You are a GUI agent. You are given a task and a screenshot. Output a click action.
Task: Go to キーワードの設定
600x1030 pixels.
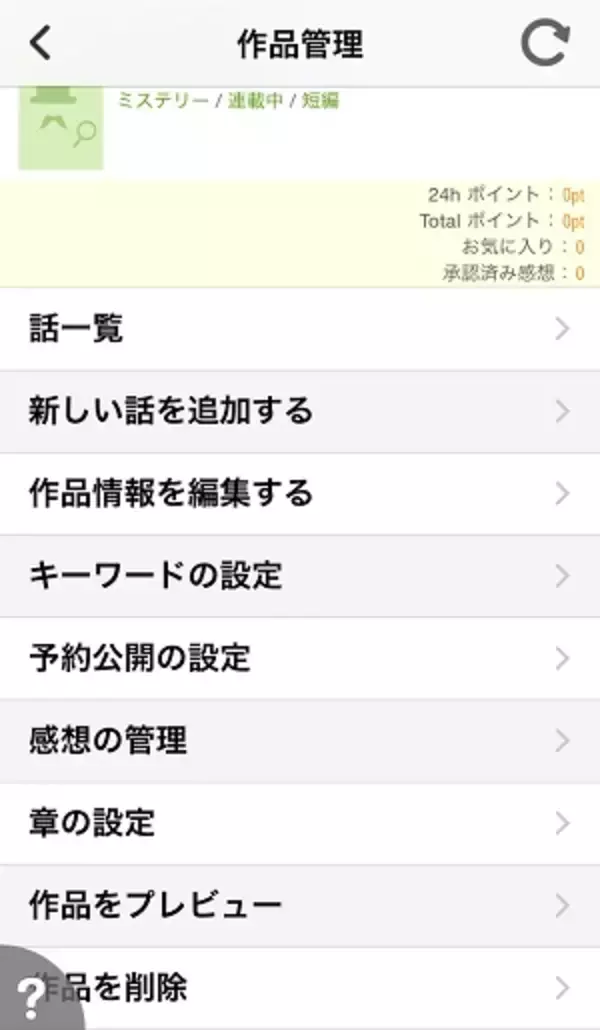click(300, 576)
